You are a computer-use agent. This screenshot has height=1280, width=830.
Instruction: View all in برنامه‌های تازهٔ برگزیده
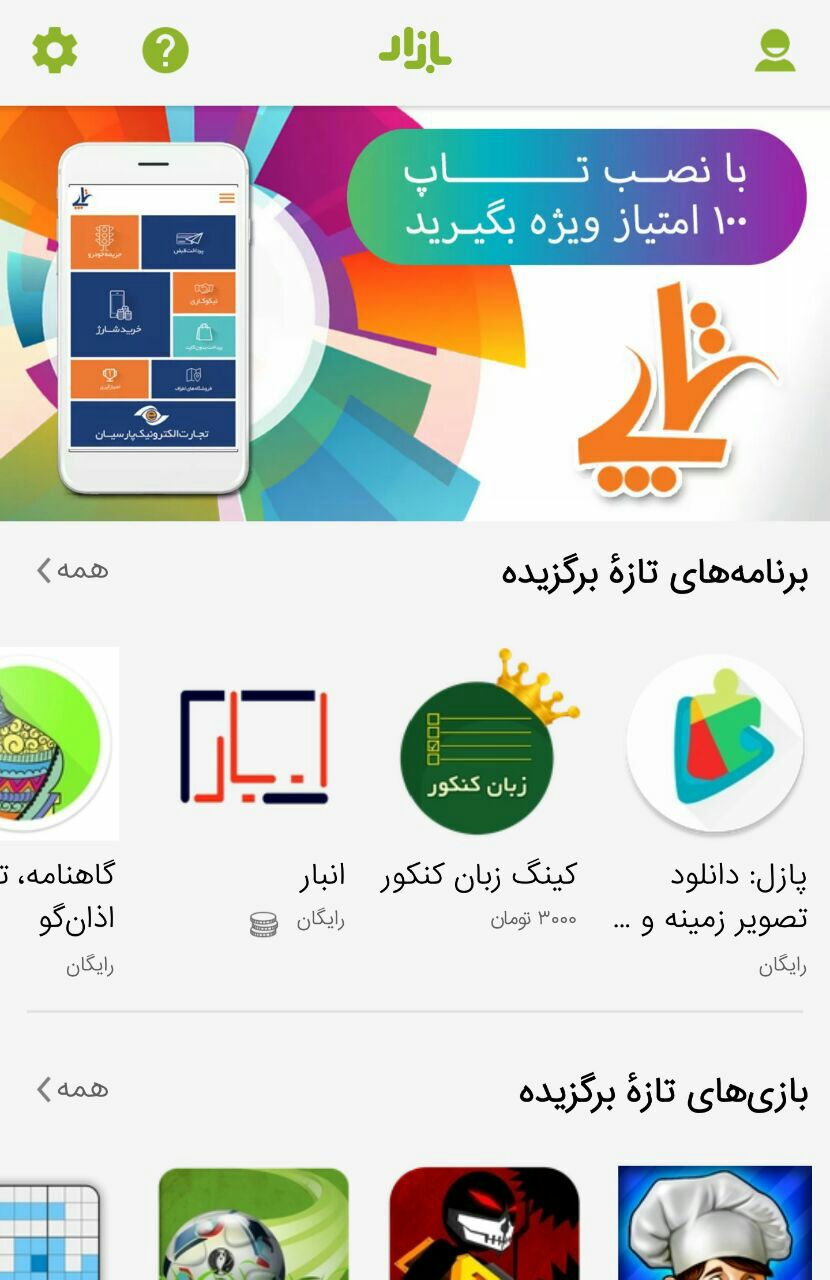tap(72, 570)
